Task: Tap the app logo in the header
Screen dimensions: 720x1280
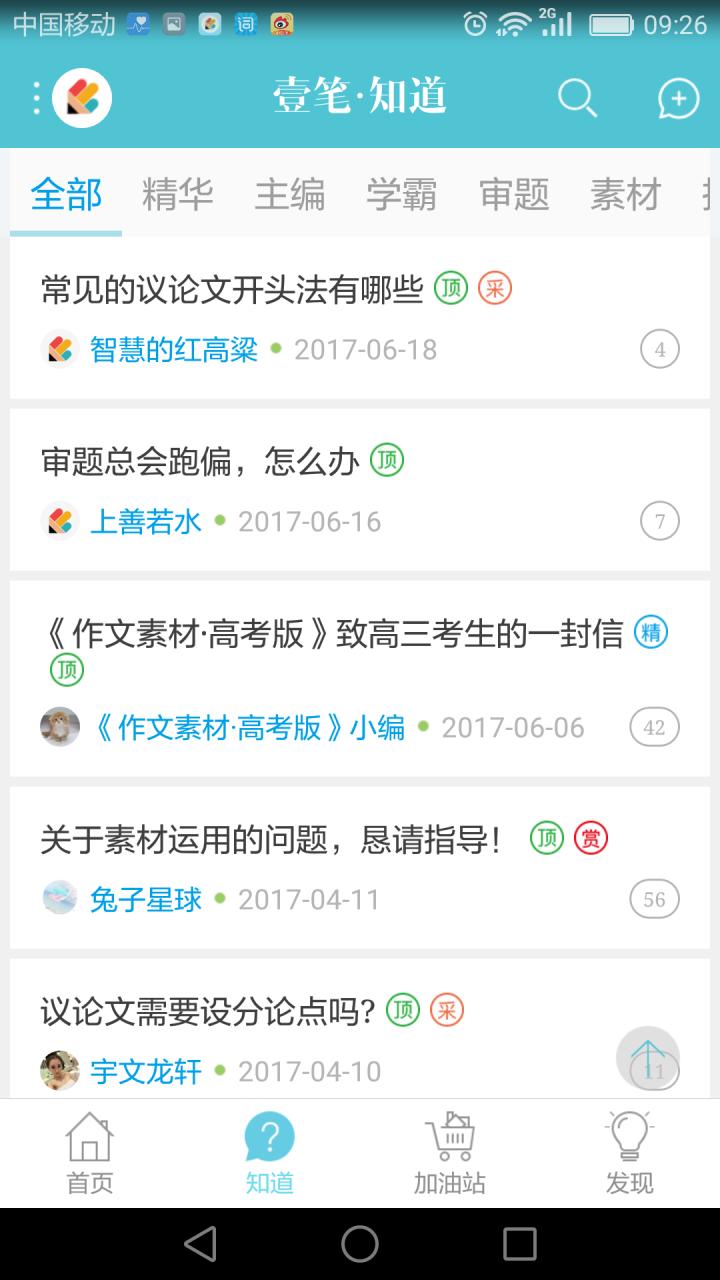Action: pyautogui.click(x=81, y=98)
